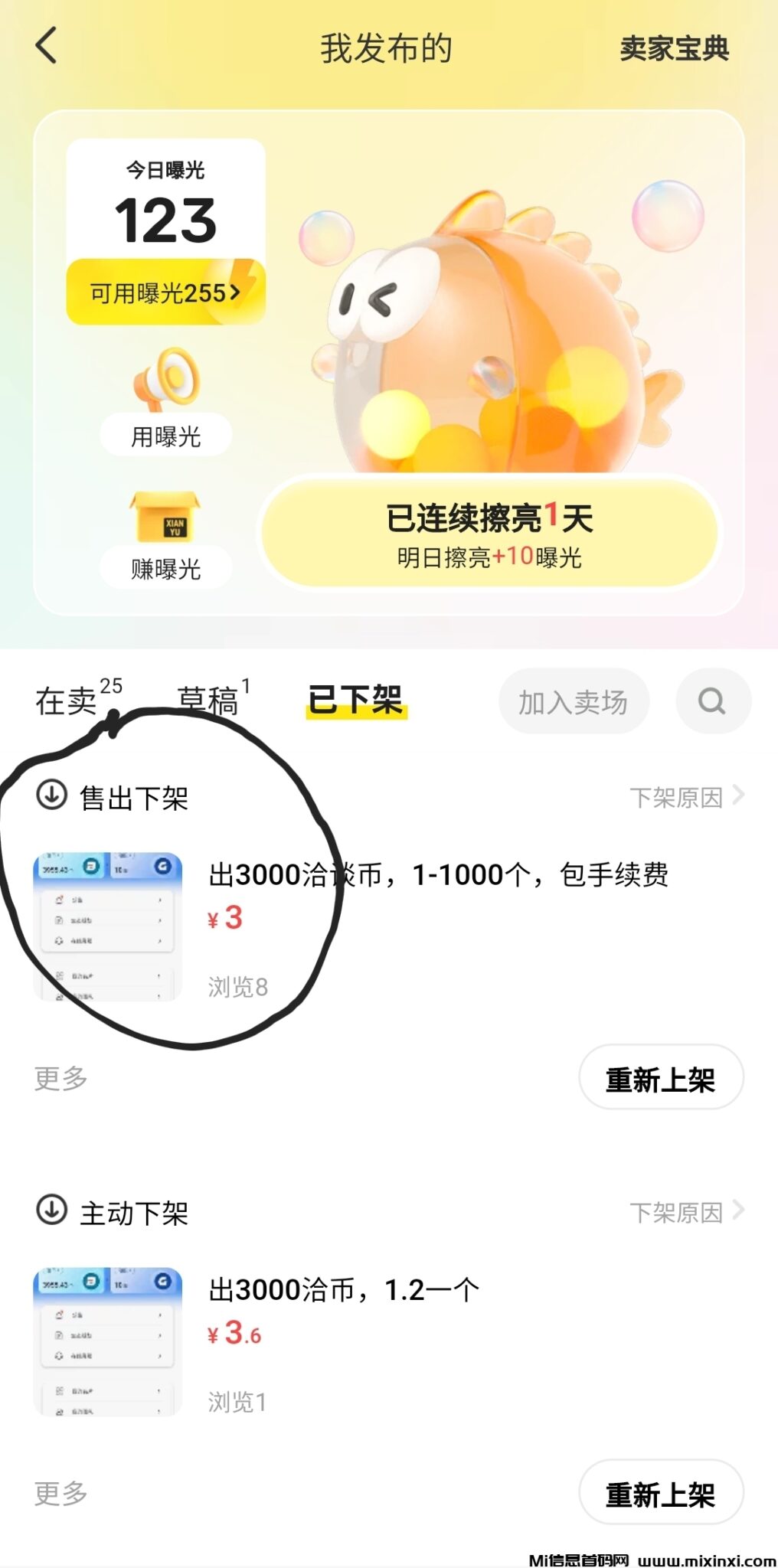The width and height of the screenshot is (778, 1568).
Task: Open search with the magnifier icon
Action: (713, 701)
